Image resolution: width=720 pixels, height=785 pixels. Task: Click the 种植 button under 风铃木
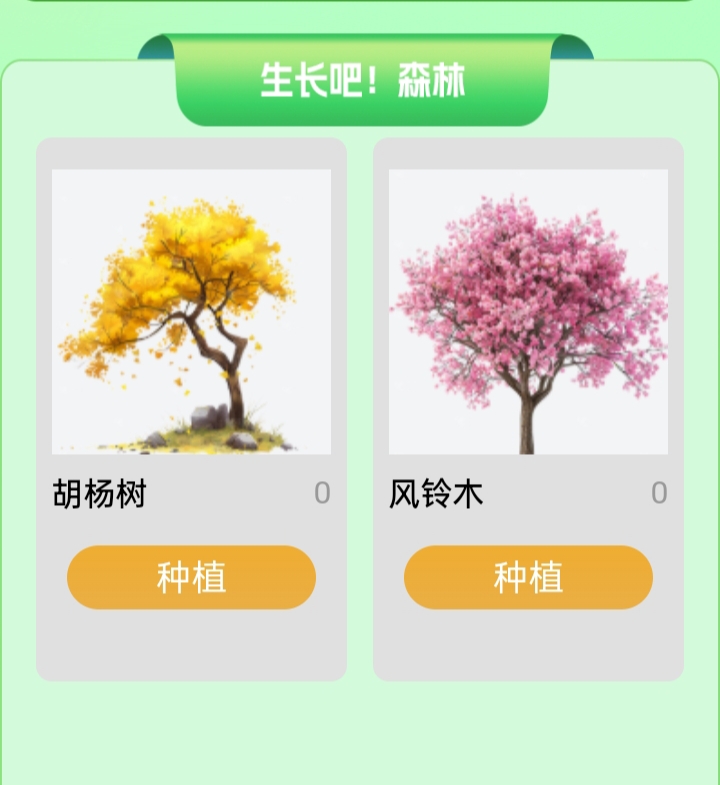(x=528, y=576)
